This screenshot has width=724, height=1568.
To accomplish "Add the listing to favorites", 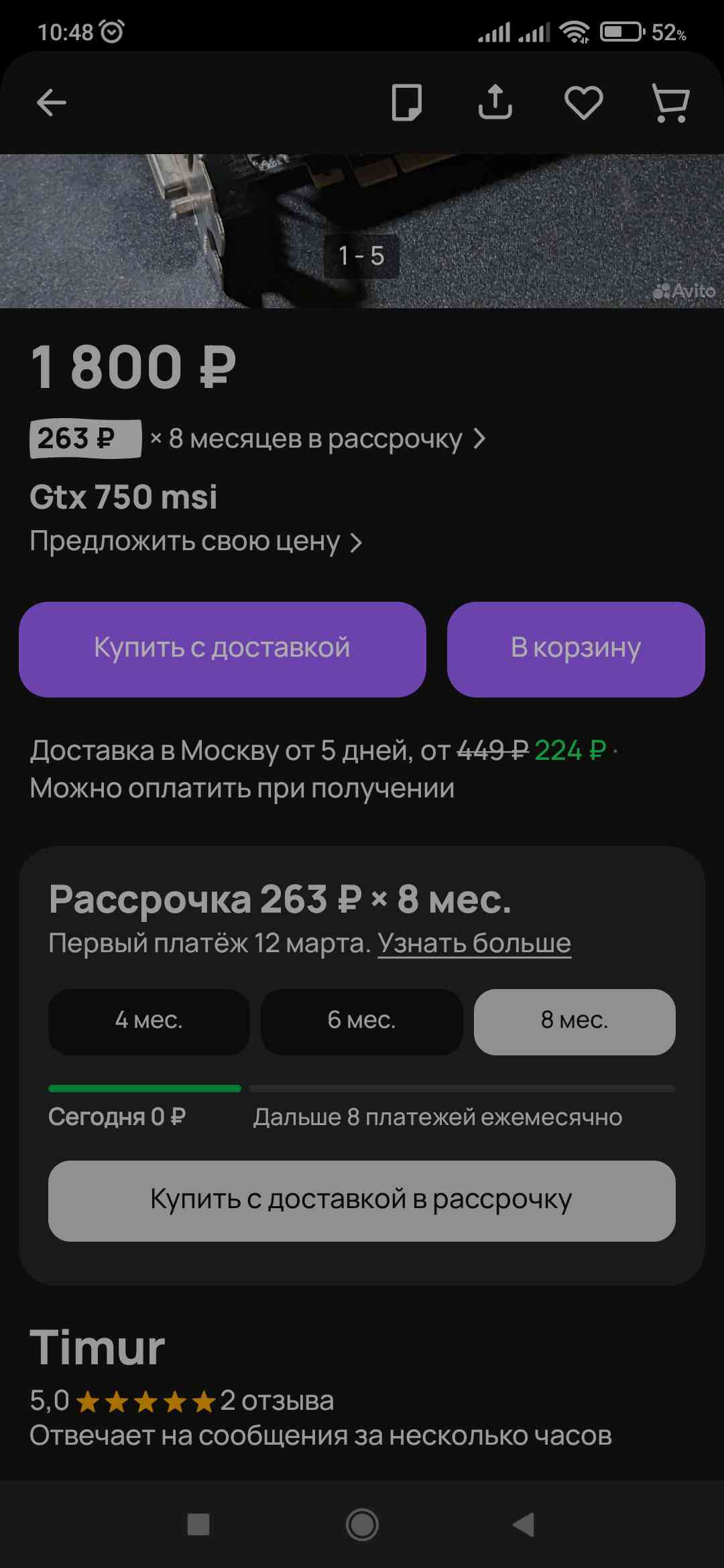I will coord(583,103).
